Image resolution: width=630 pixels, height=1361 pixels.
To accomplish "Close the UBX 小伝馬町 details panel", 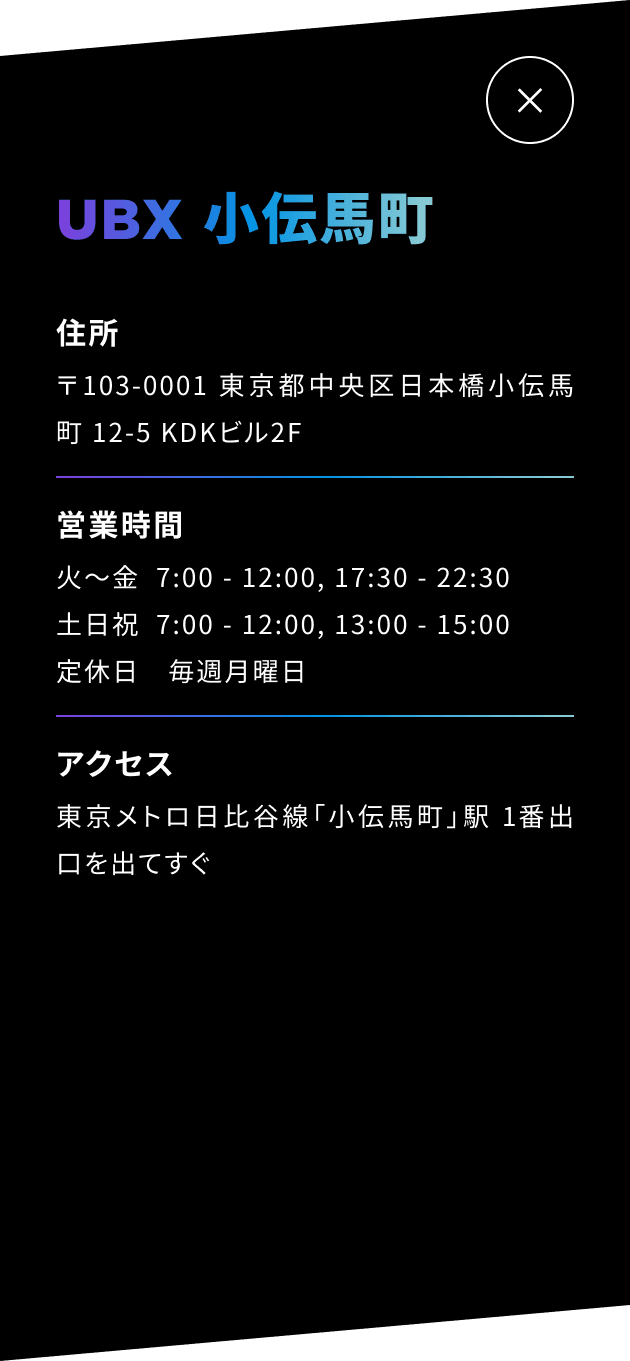I will click(x=529, y=100).
